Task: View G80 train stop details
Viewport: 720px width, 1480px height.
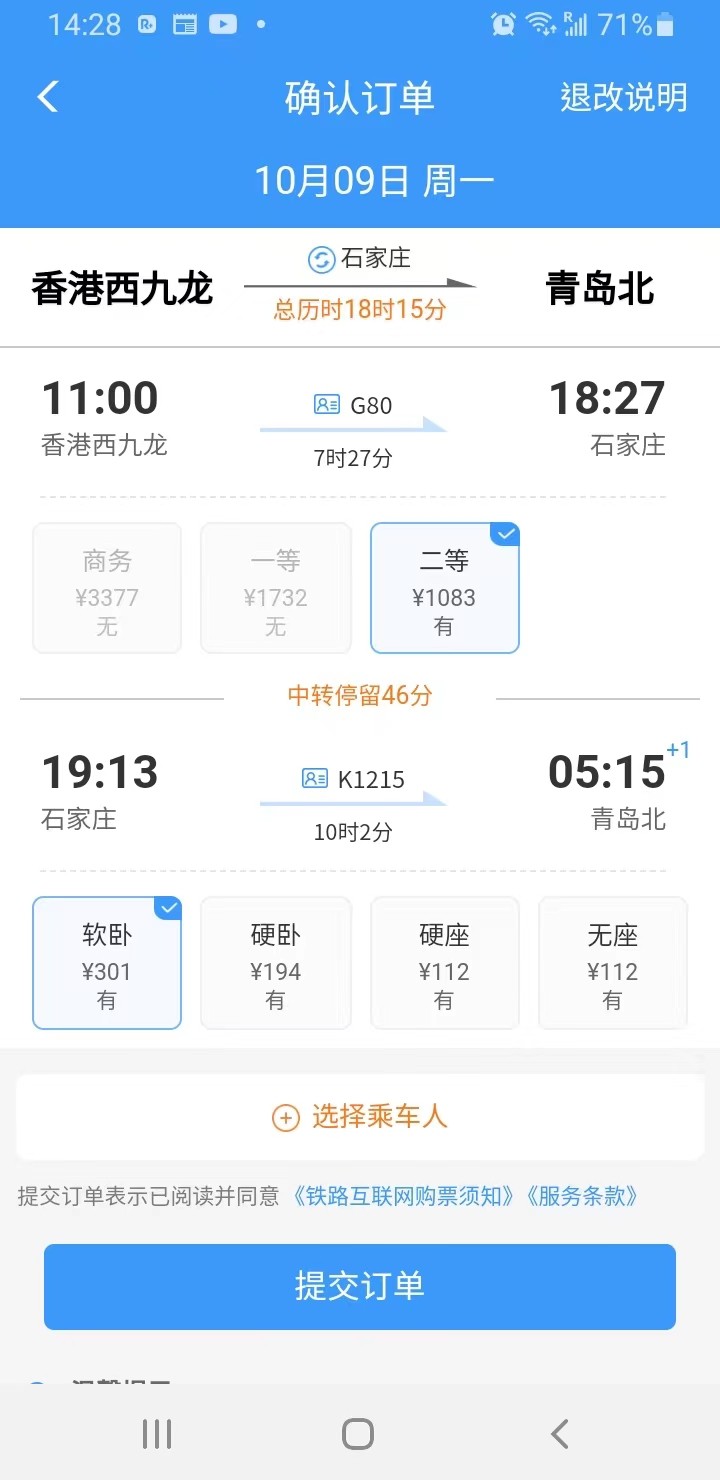Action: (353, 405)
